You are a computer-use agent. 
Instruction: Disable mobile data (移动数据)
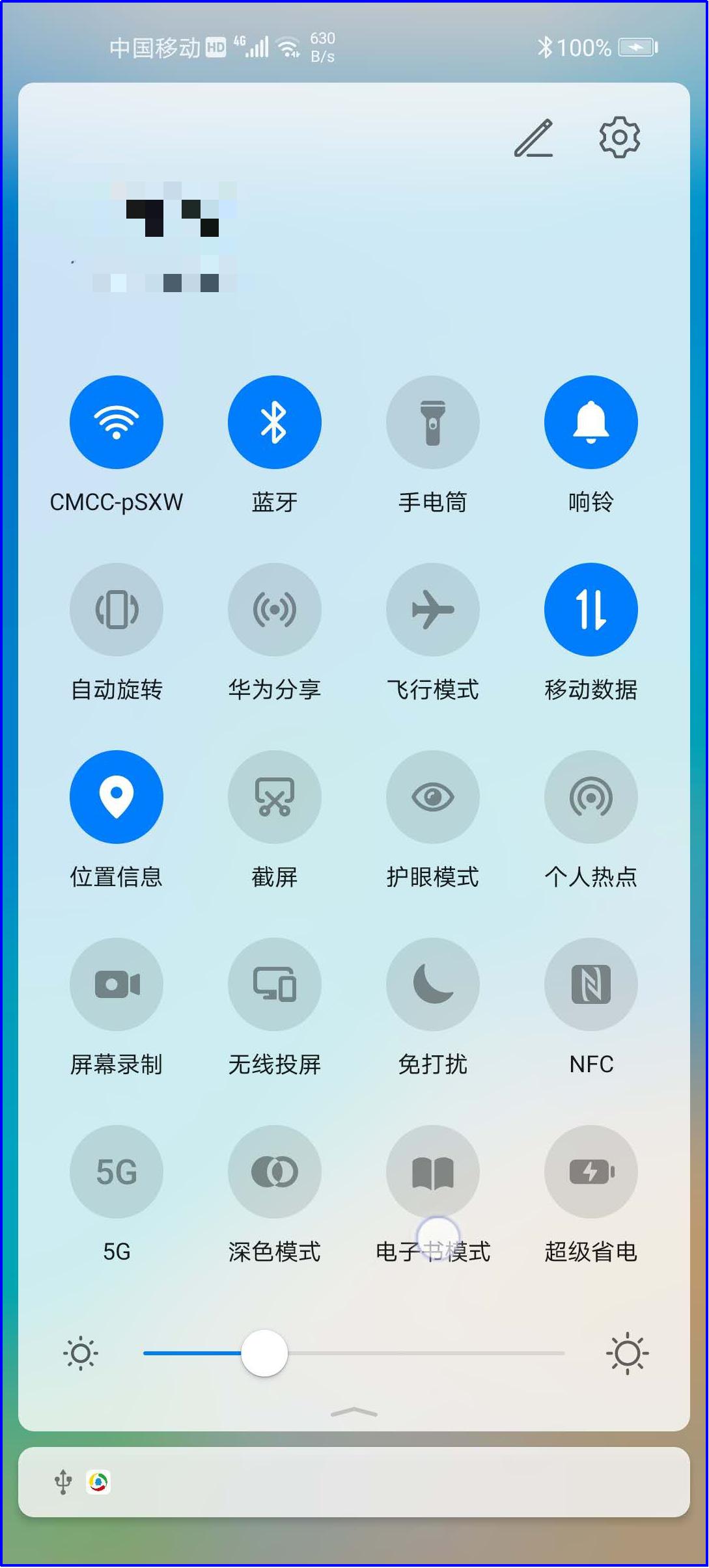(x=590, y=609)
